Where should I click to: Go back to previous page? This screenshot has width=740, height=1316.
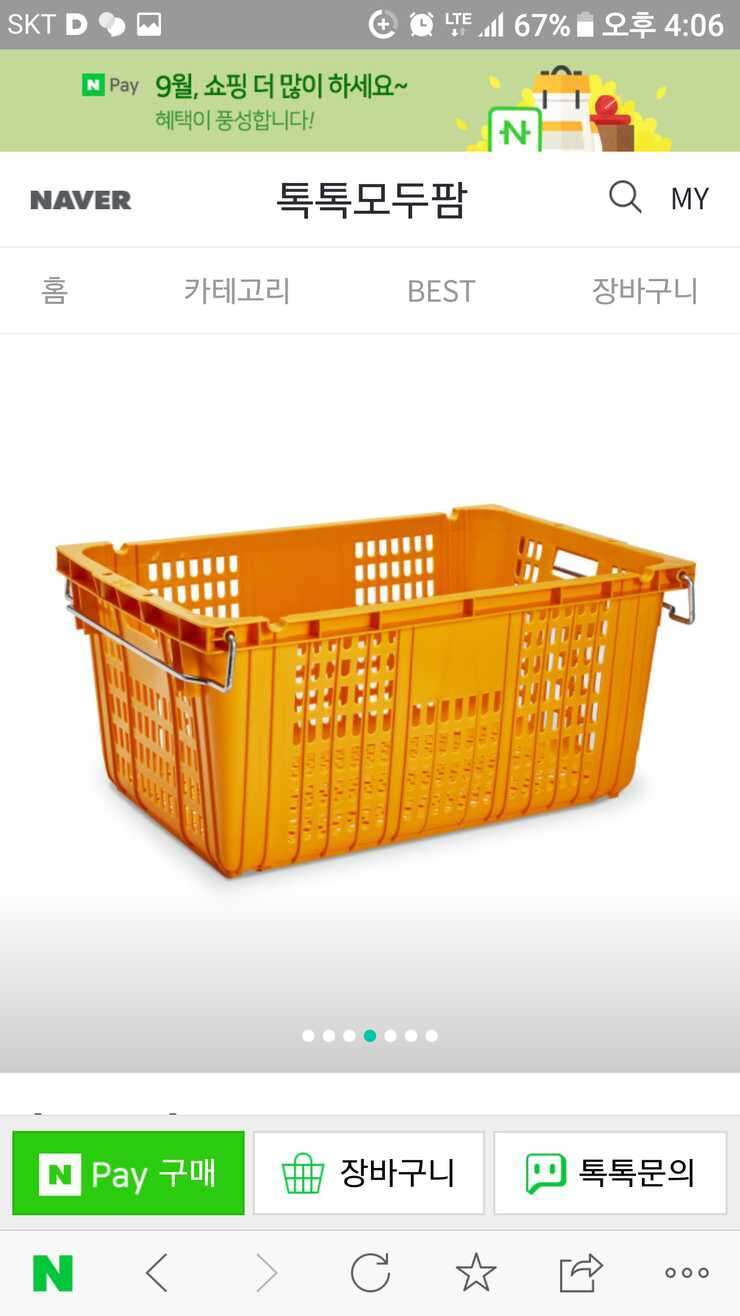pyautogui.click(x=157, y=1273)
